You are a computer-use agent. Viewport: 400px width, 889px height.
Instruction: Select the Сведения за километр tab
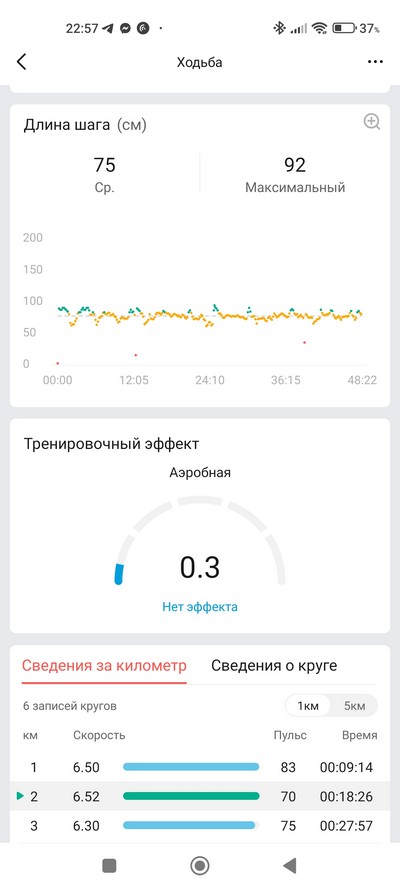(x=104, y=665)
